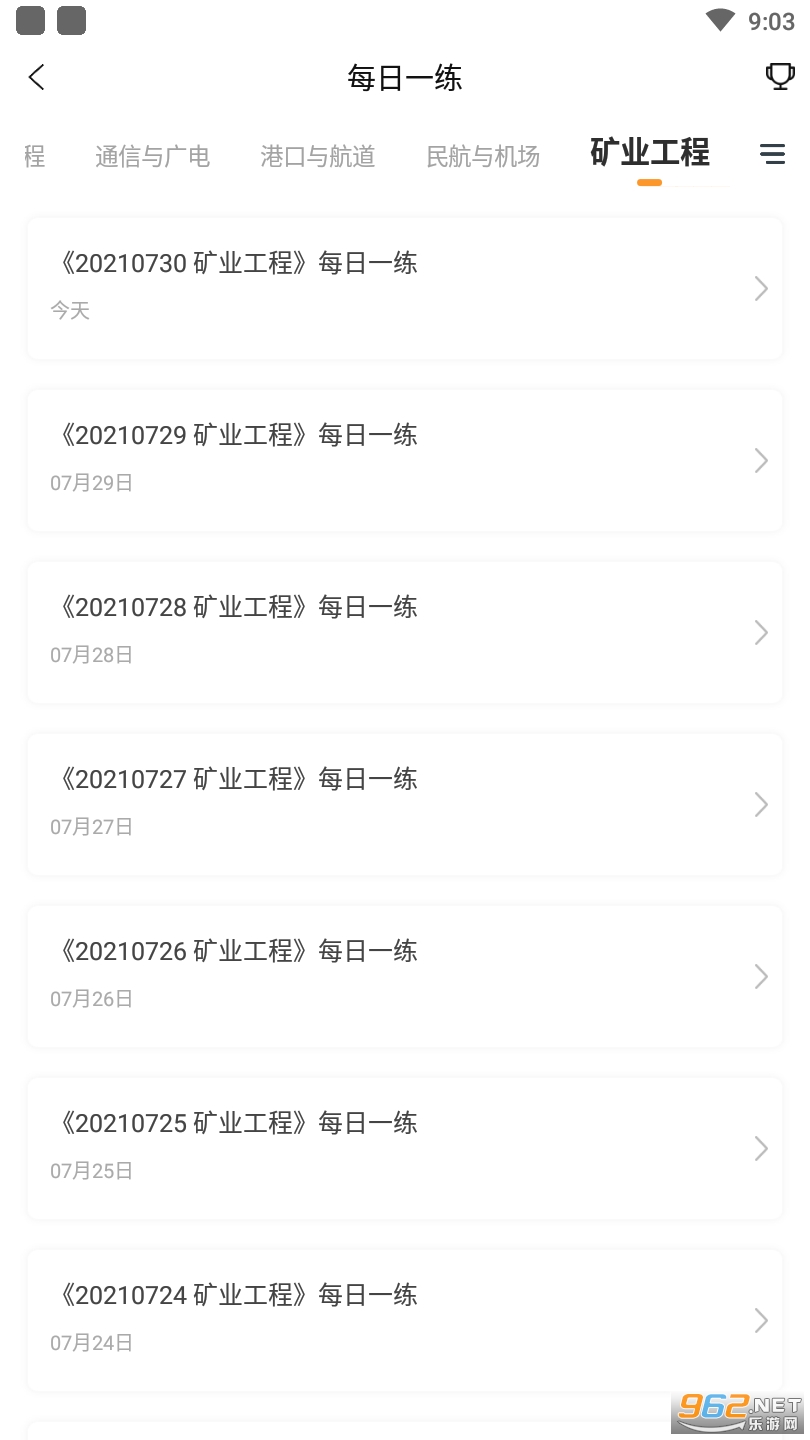Start the 20210727 矿业工程 practice
The width and height of the screenshot is (810, 1440).
click(404, 804)
